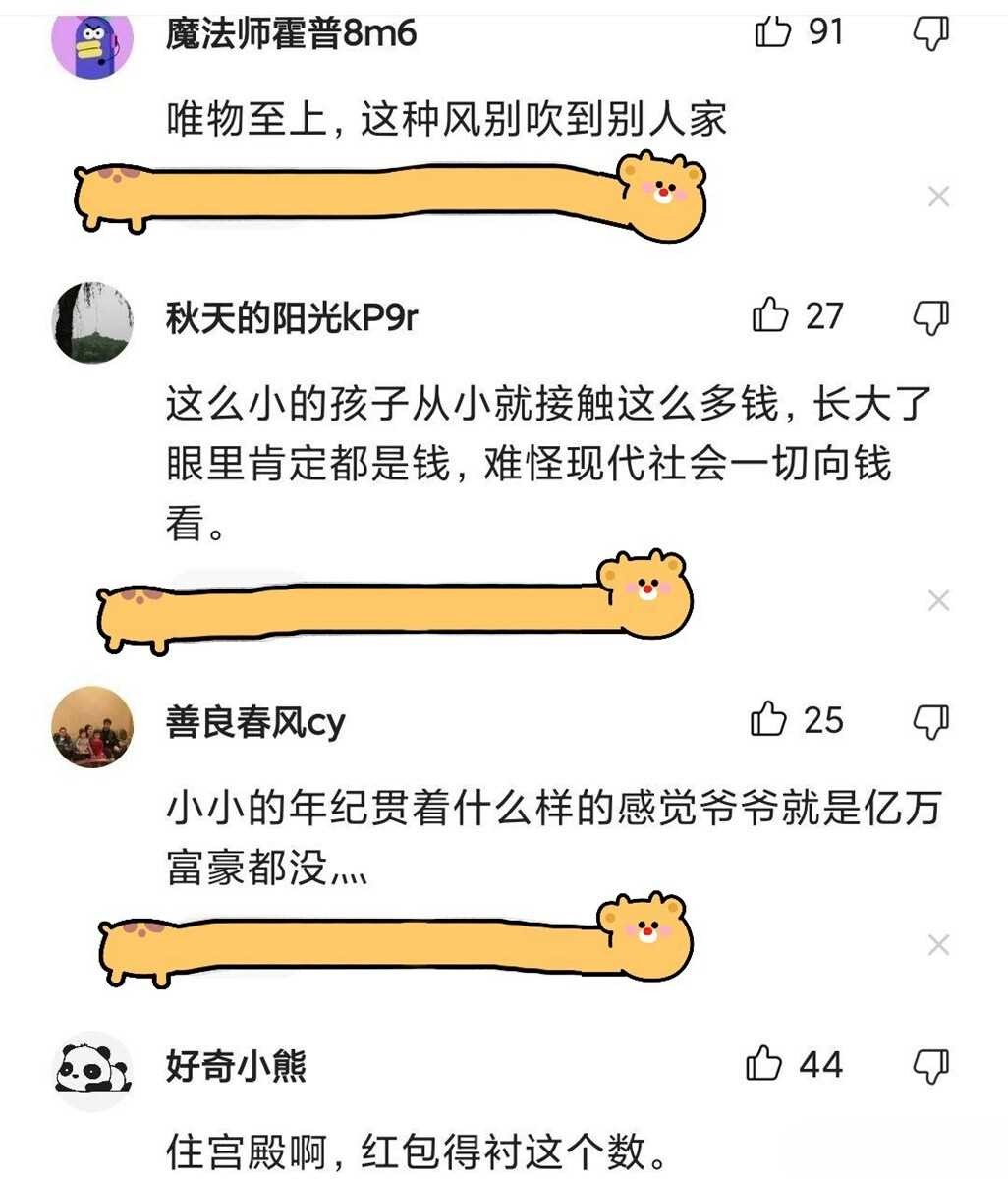This screenshot has height=1179, width=1008.
Task: Tap the panda avatar of 好奇小熊
Action: coord(91,1071)
